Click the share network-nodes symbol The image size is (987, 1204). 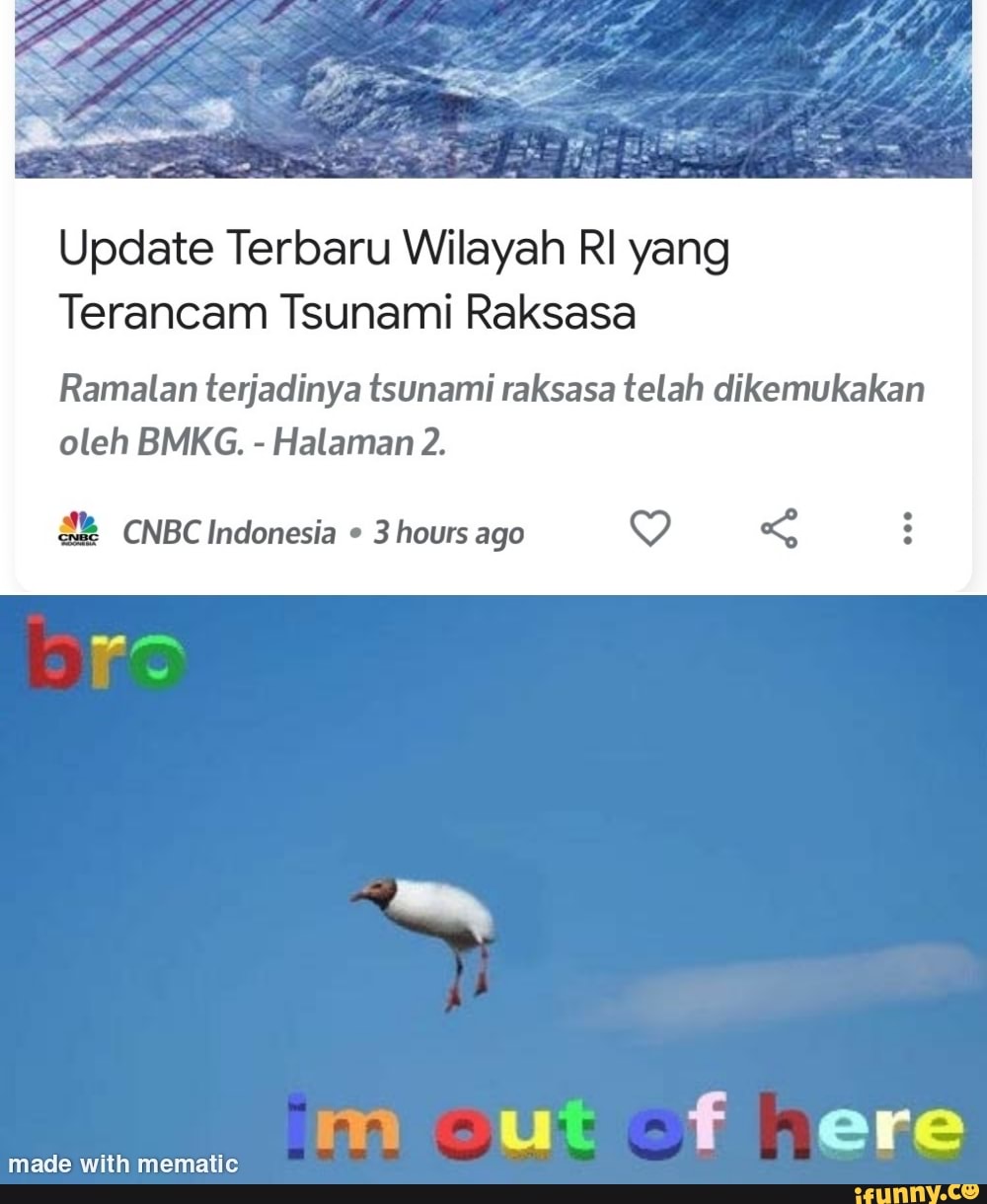coord(779,529)
